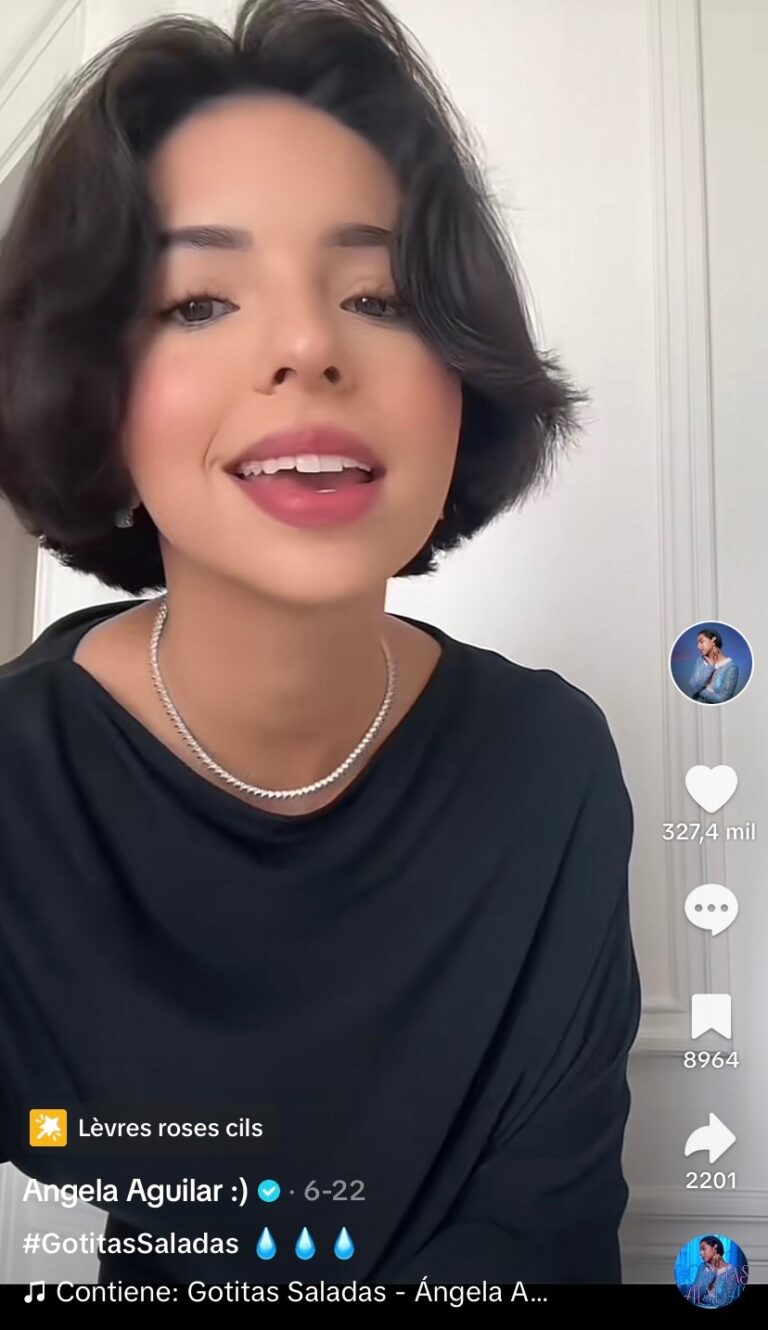Open the Angela Aguilar :) username
This screenshot has height=1330, width=768.
(x=136, y=1191)
